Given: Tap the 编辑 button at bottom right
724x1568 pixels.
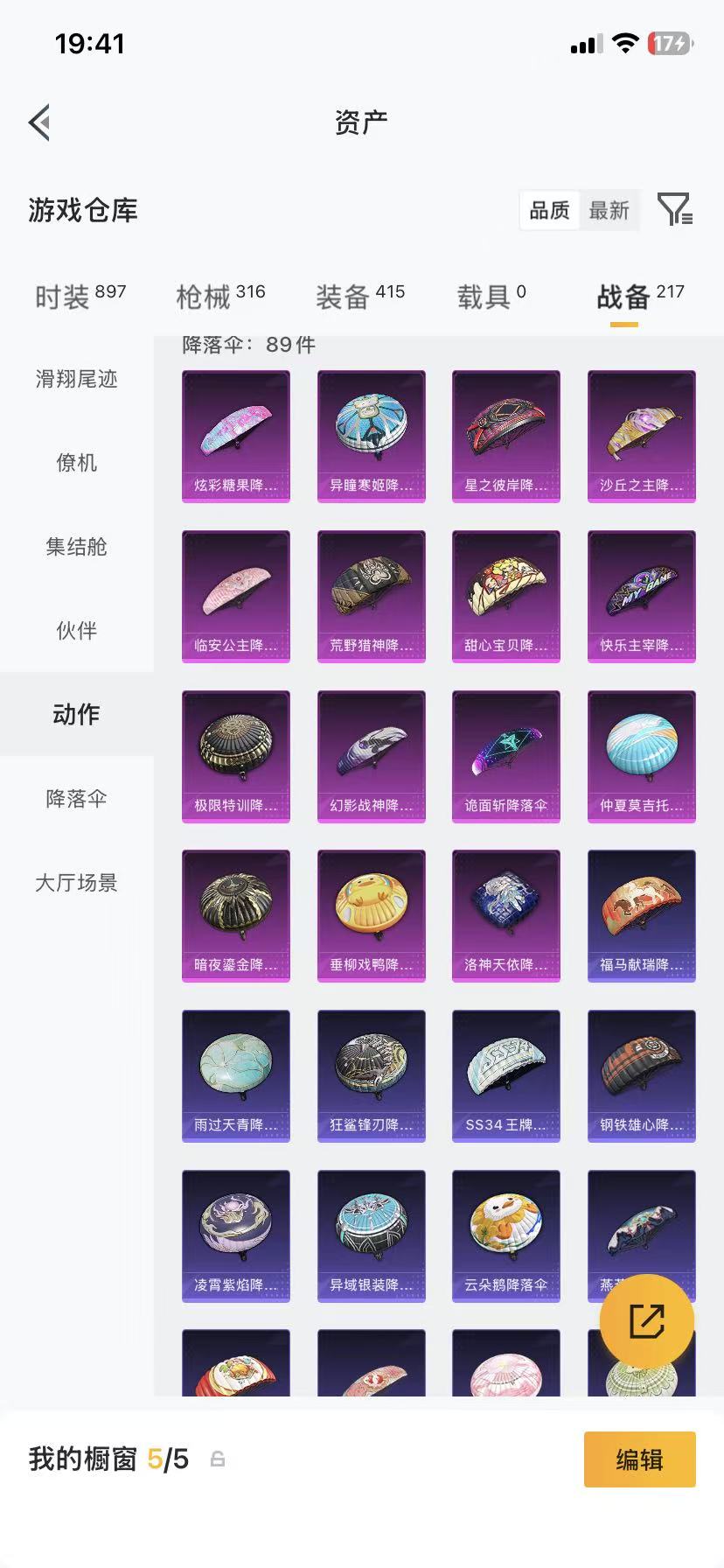Looking at the screenshot, I should (639, 1458).
